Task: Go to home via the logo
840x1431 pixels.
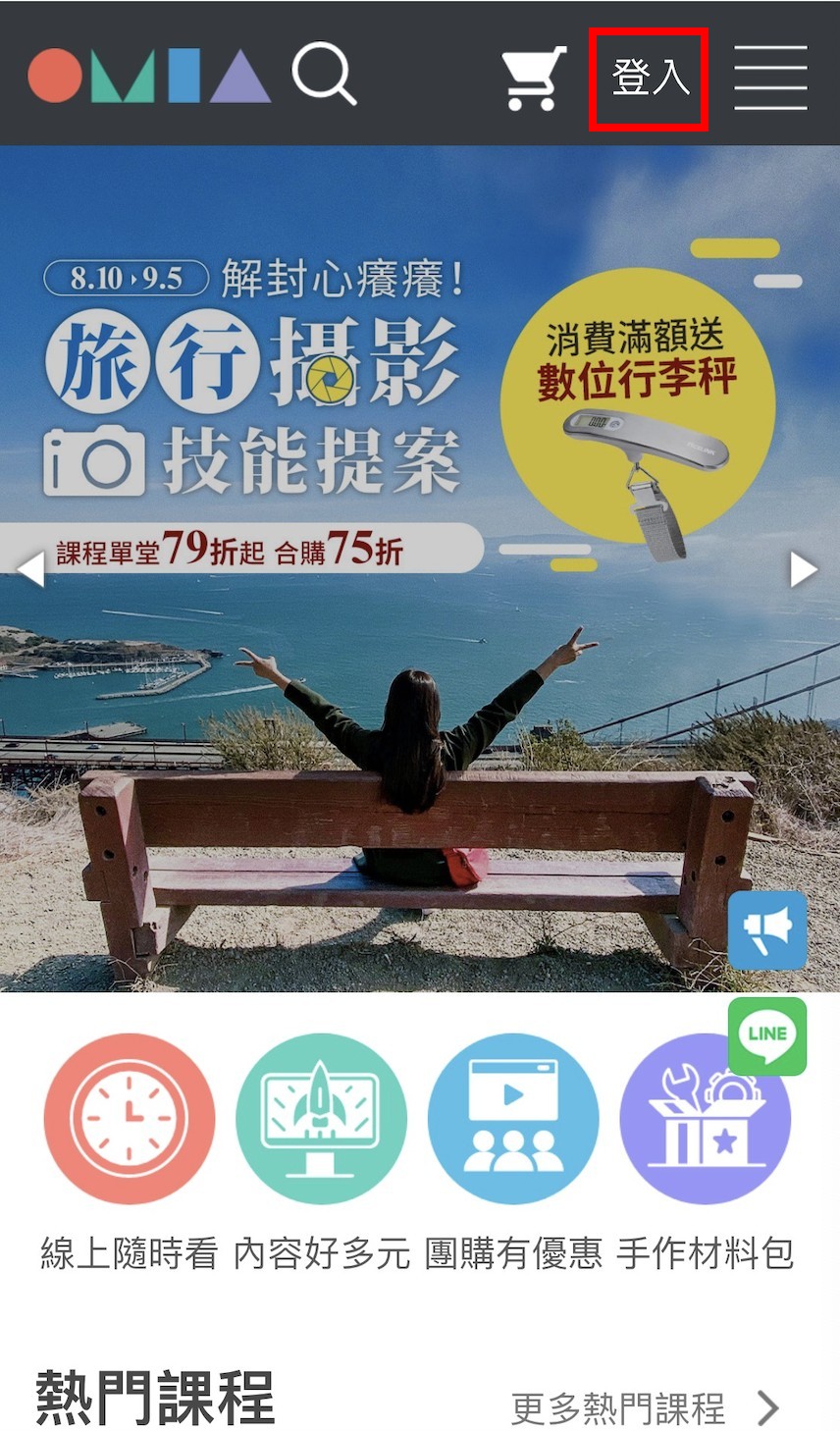Action: tap(149, 77)
